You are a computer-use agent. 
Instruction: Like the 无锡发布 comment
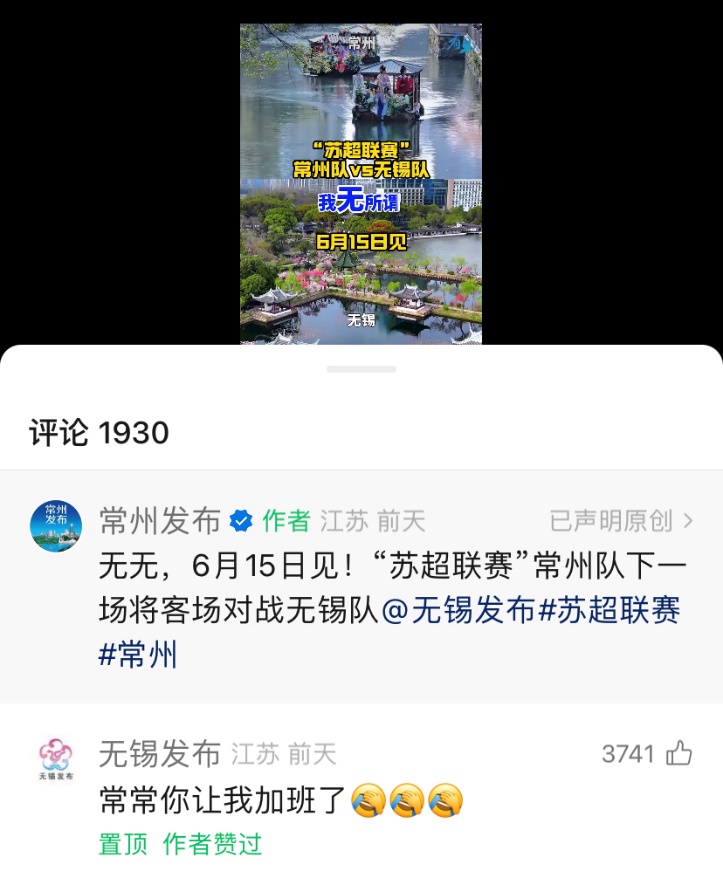tap(679, 754)
